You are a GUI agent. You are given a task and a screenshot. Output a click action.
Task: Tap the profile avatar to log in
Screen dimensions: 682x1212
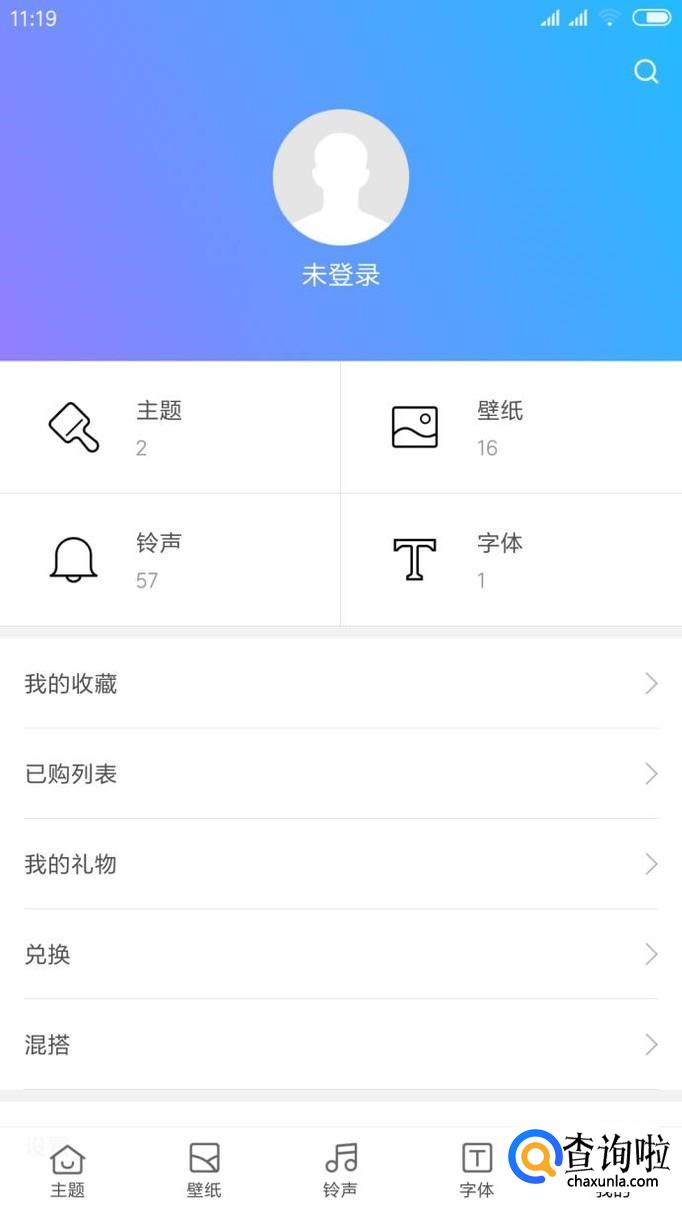click(341, 177)
